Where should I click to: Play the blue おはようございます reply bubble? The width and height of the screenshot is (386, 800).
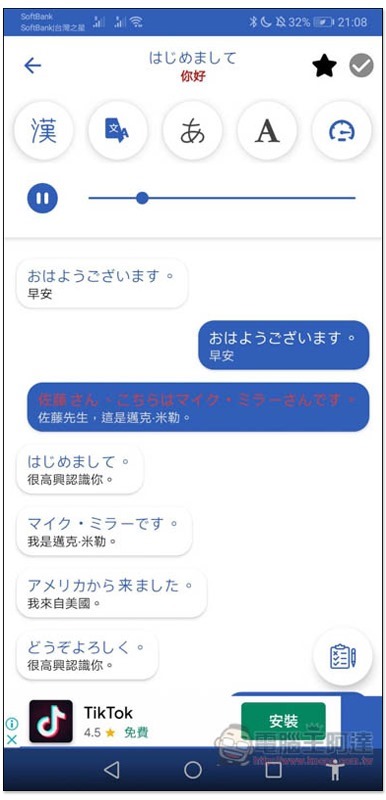pyautogui.click(x=284, y=345)
